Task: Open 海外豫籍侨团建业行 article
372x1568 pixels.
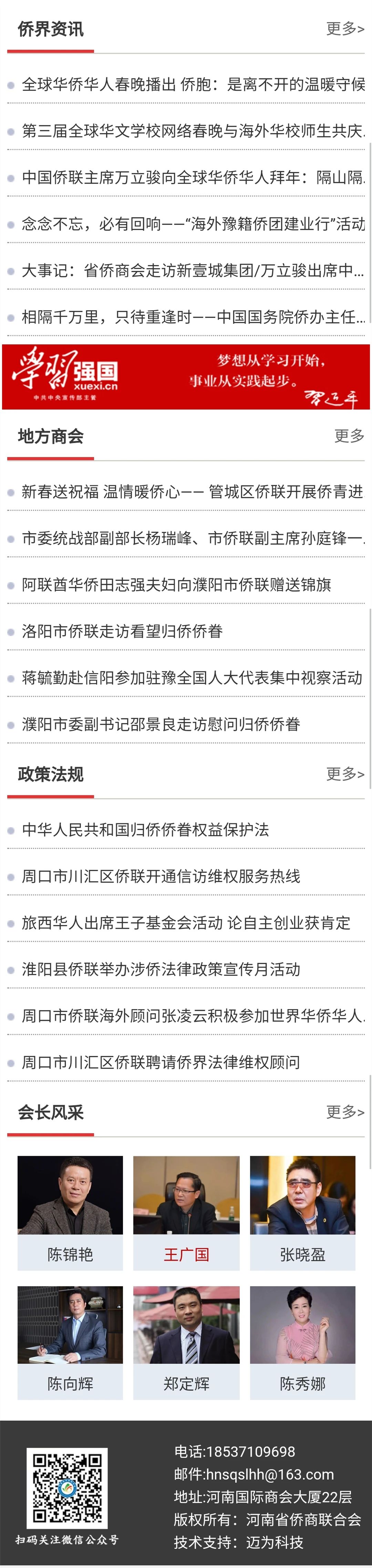Action: click(x=193, y=224)
